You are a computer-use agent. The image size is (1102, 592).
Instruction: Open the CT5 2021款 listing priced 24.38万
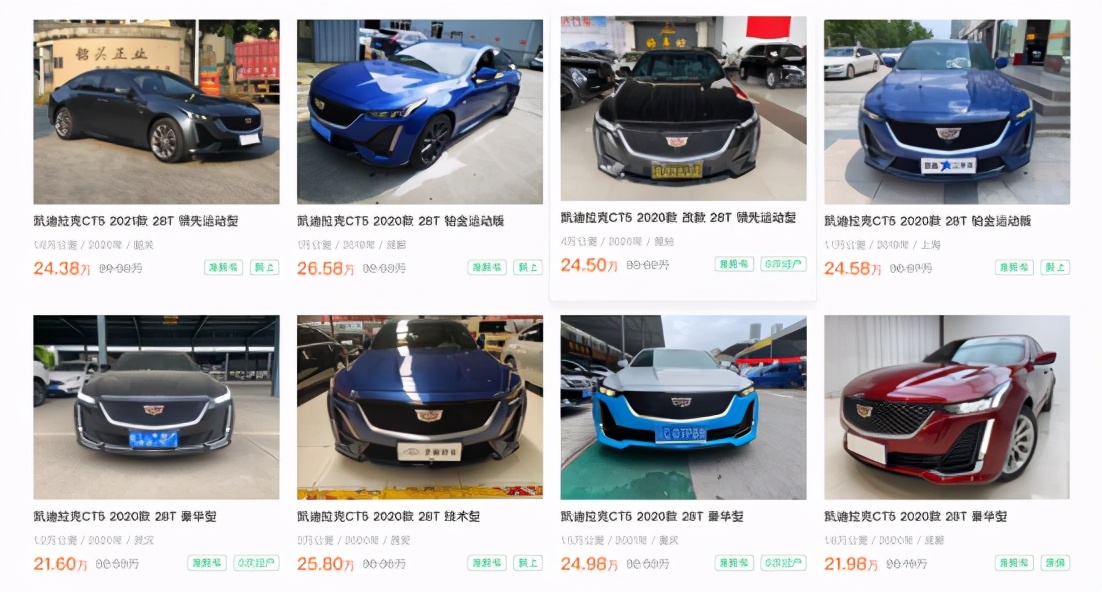pos(156,112)
